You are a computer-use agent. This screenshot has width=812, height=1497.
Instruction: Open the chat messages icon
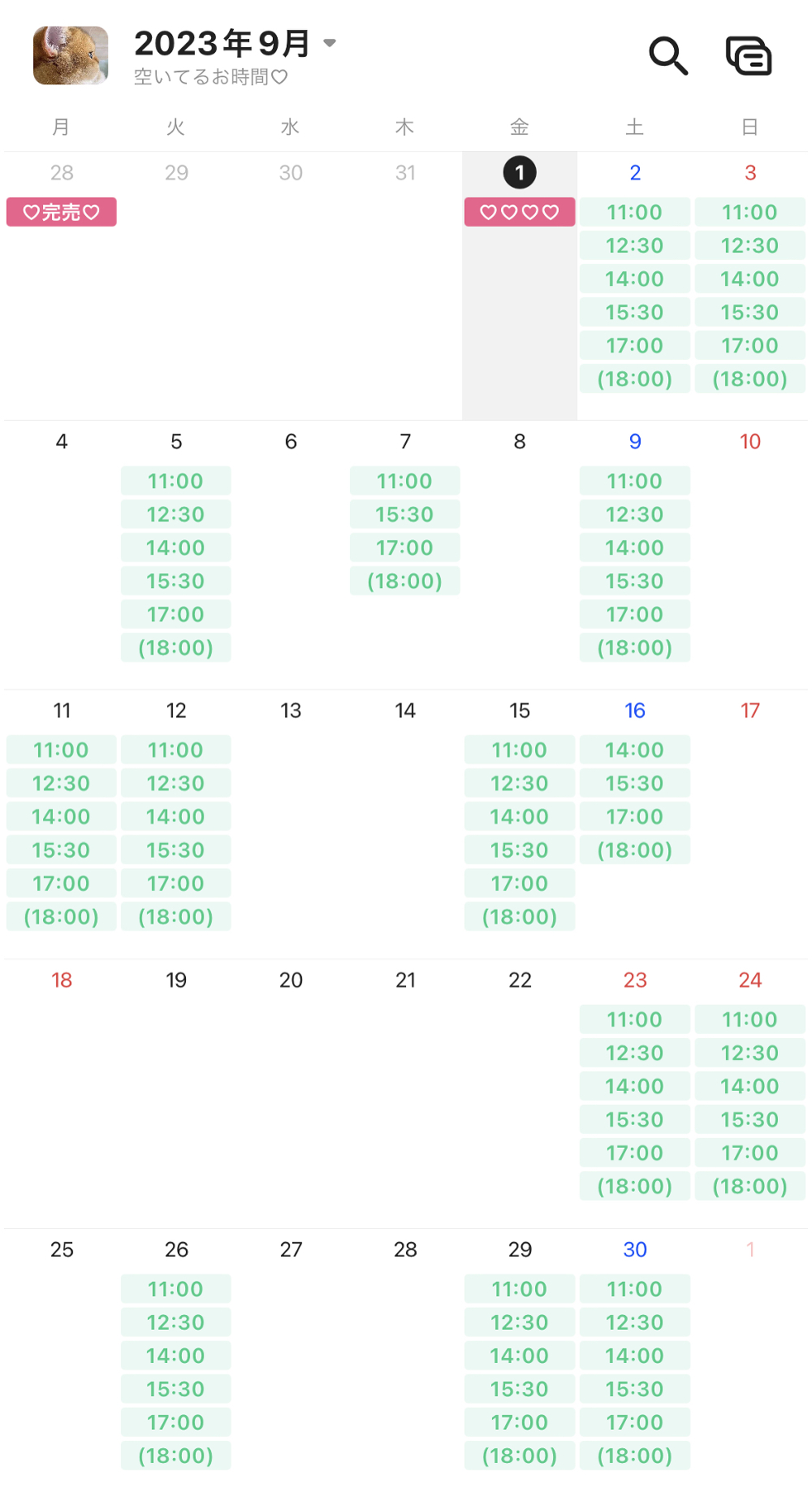point(748,55)
